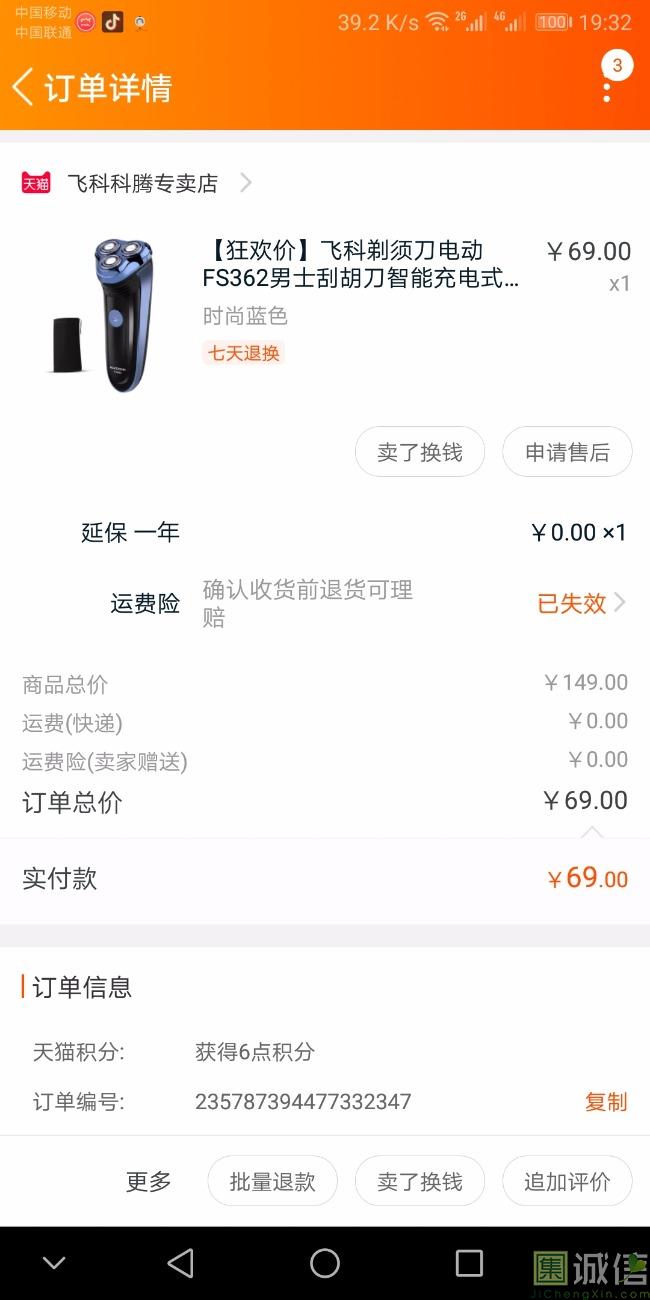Open the 飞科科腾专卖店 store page
The height and width of the screenshot is (1300, 650).
[x=142, y=184]
